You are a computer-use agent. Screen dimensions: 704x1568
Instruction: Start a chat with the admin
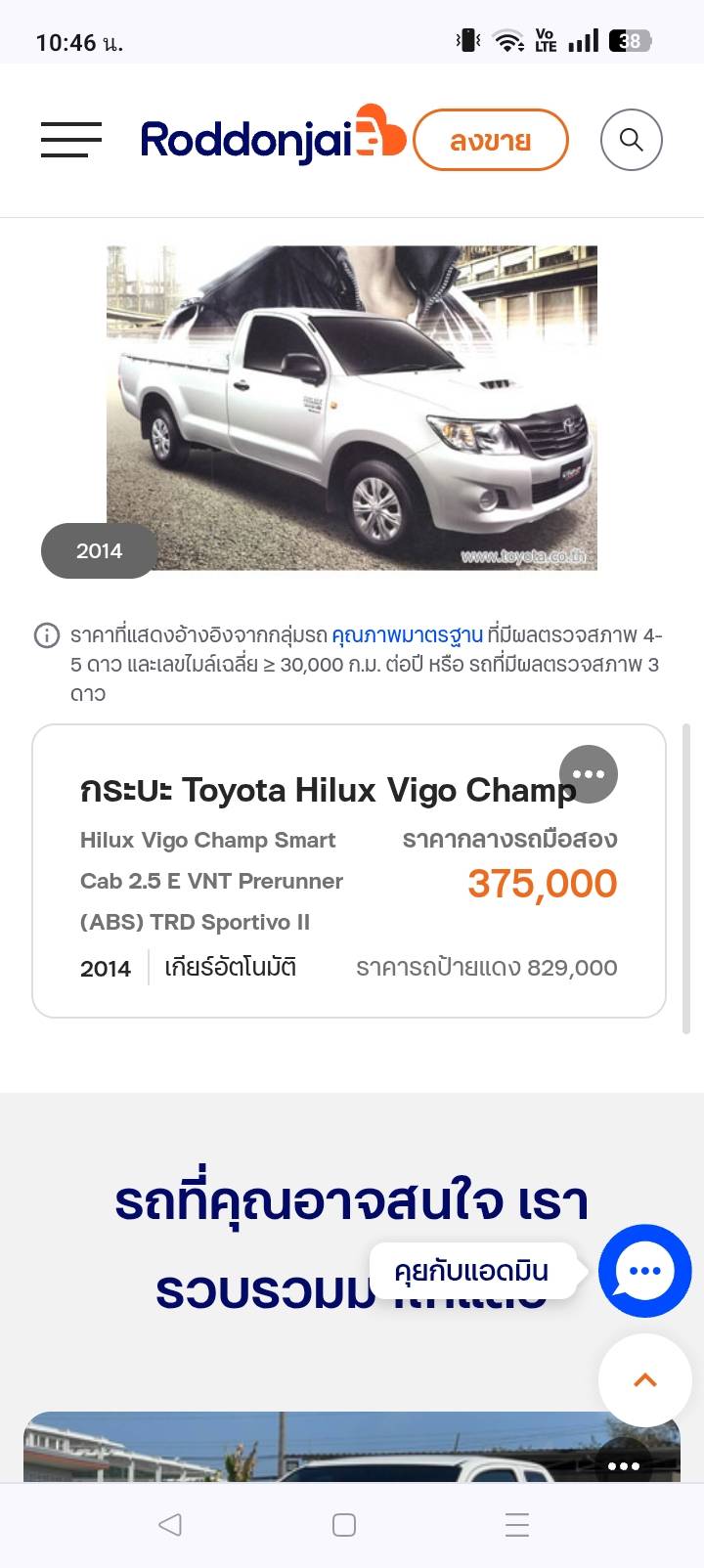click(x=644, y=1271)
